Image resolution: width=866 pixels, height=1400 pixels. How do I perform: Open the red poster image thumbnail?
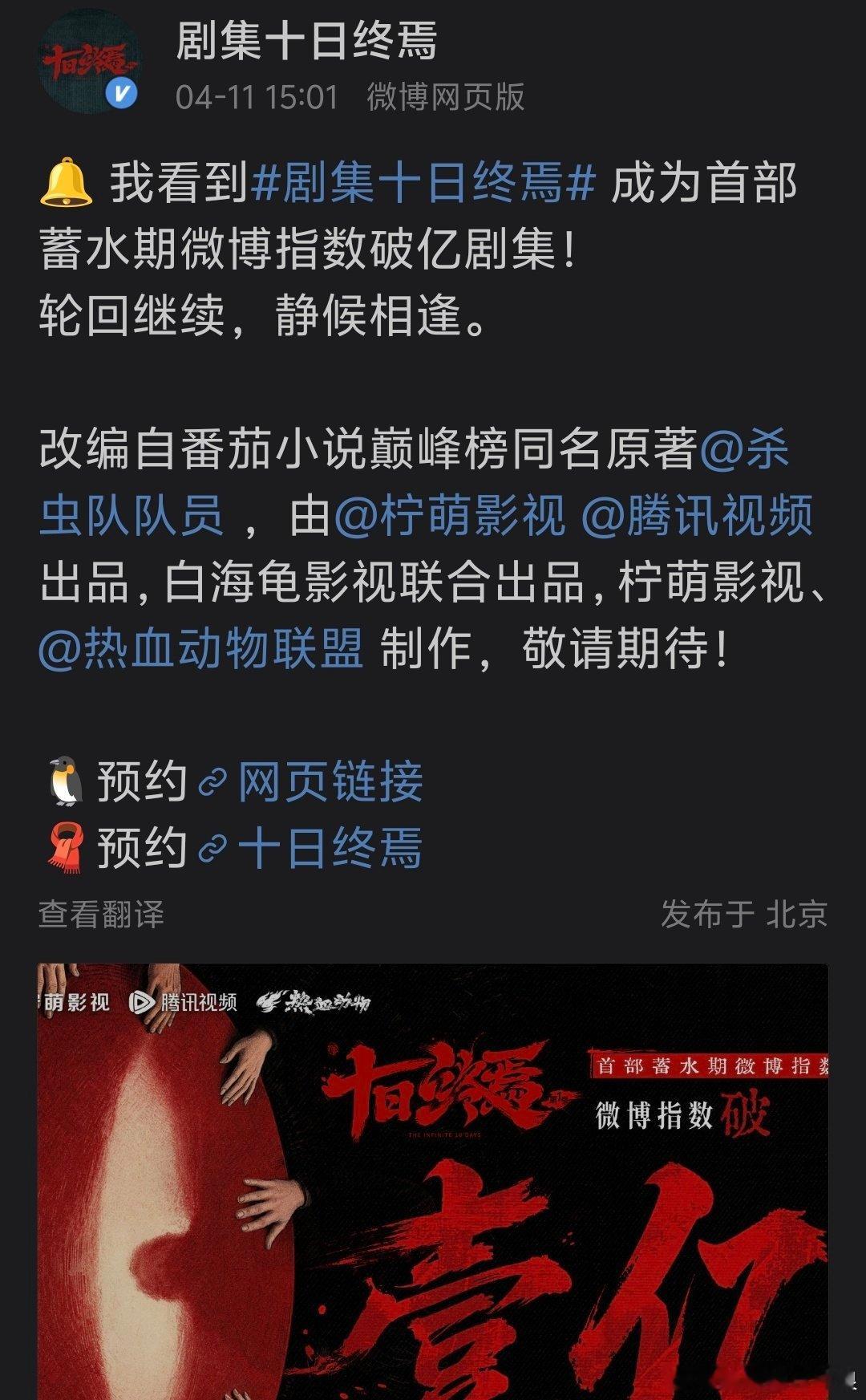pos(433,1179)
